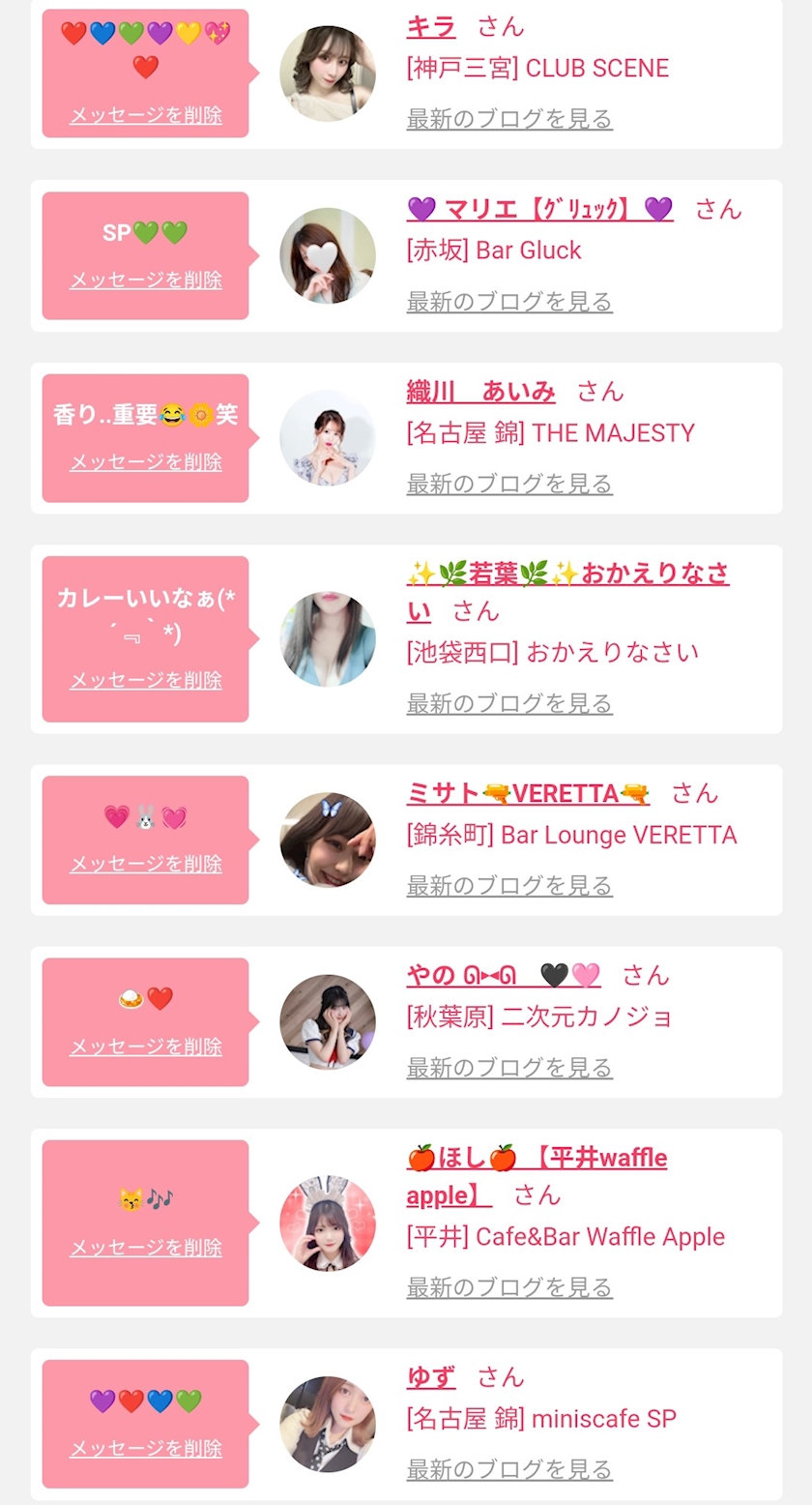This screenshot has height=1505, width=812.
Task: Open キラ's profile name link
Action: pos(431,26)
